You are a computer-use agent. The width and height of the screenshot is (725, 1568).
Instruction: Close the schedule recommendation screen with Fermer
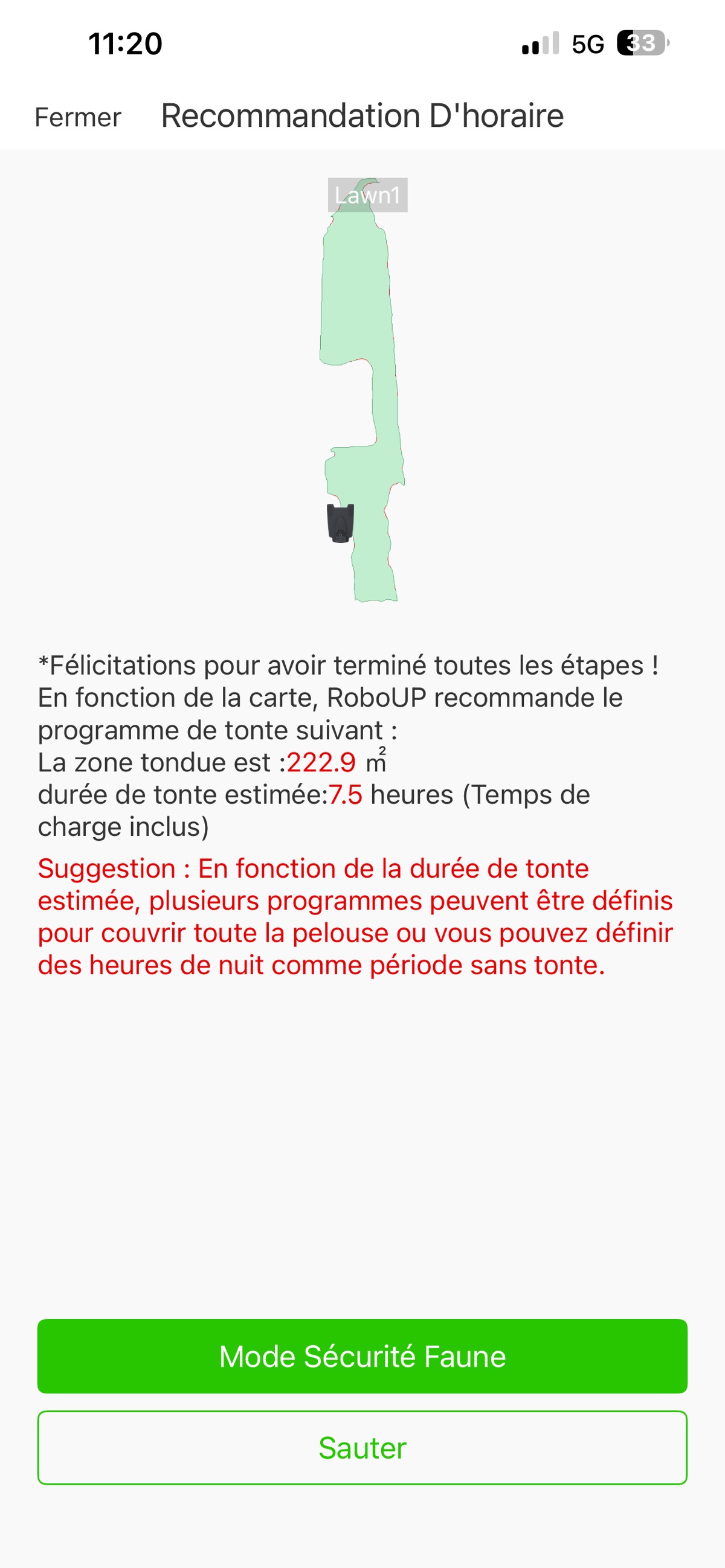click(78, 117)
